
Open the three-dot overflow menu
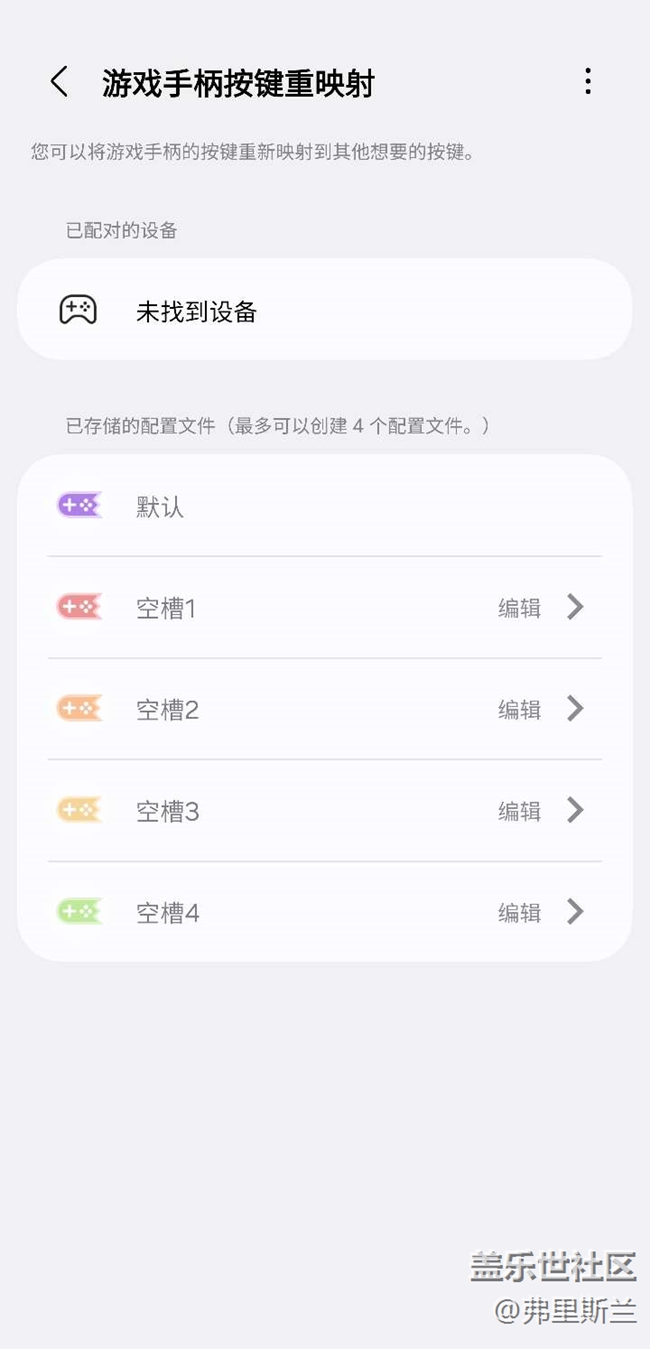(588, 82)
